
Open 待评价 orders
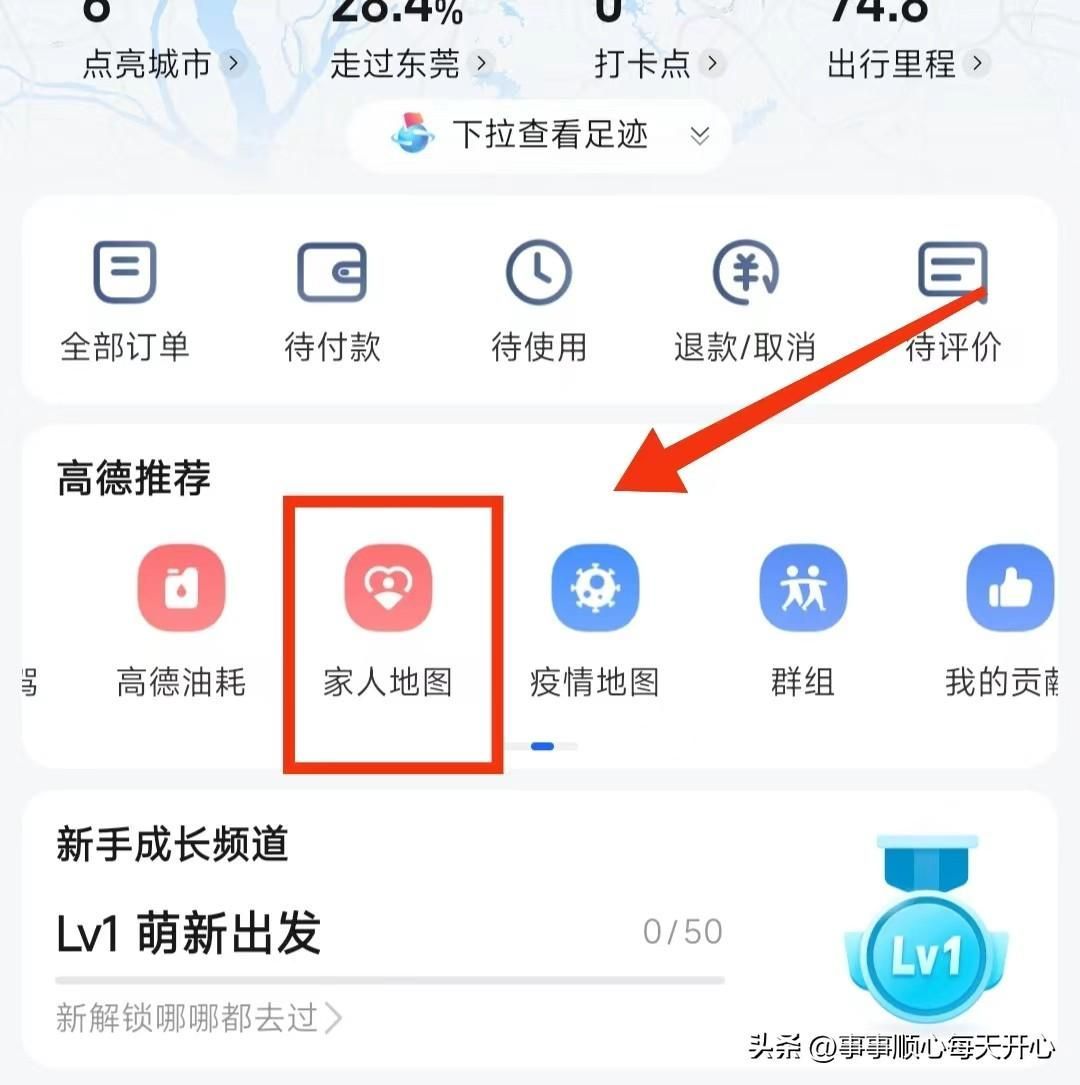click(952, 302)
